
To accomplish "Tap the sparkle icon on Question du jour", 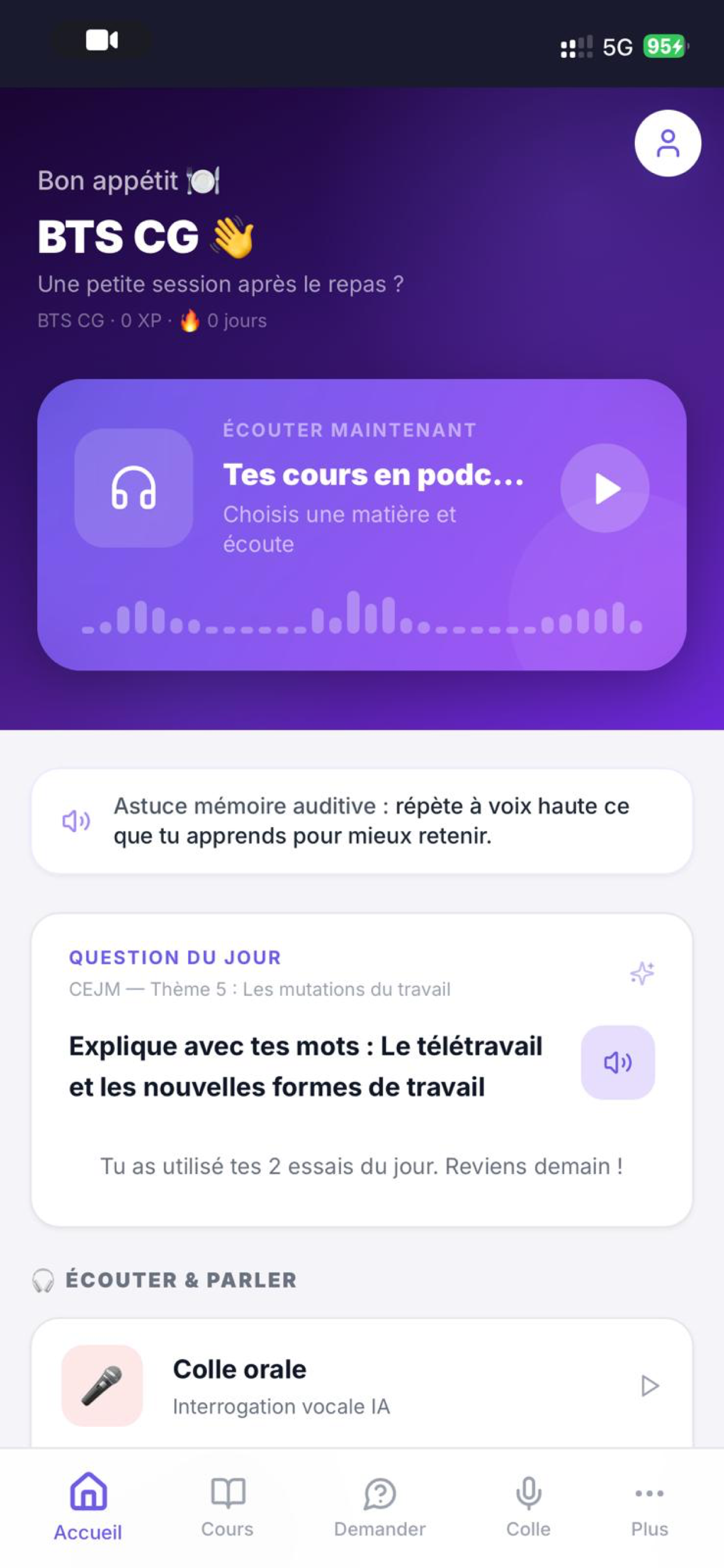I will (642, 974).
